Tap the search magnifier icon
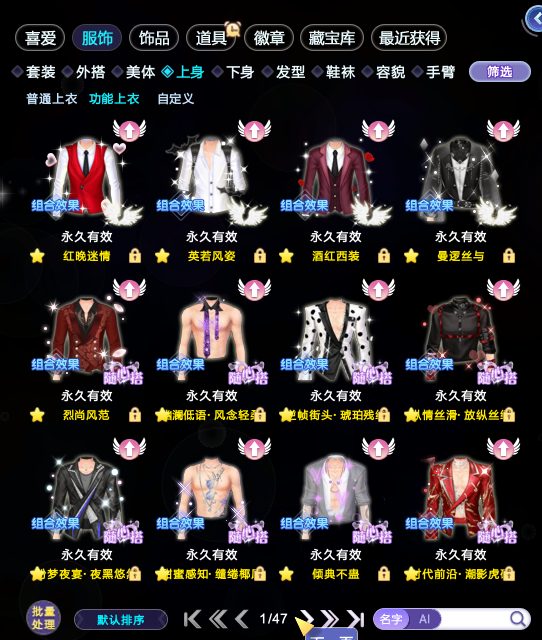 (518, 619)
